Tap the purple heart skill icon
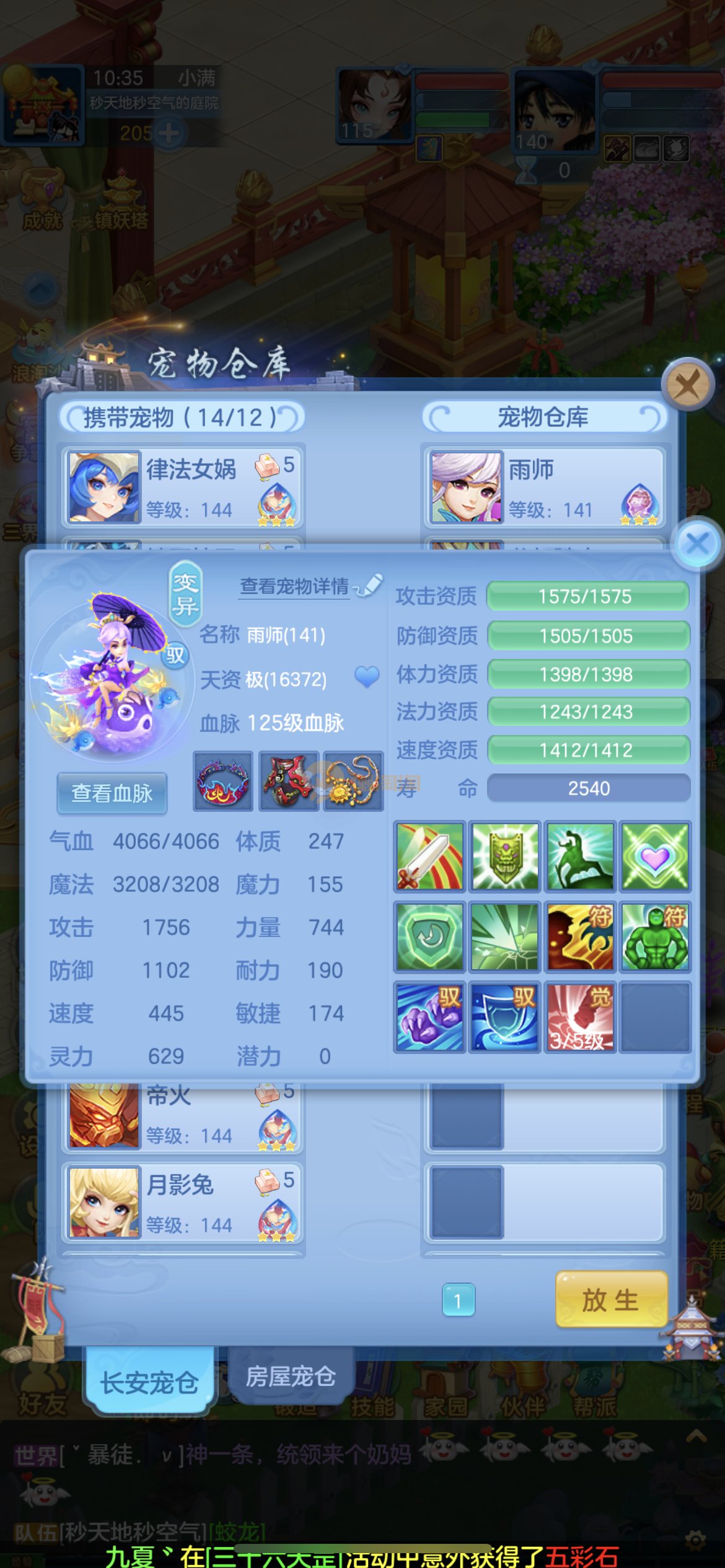Viewport: 725px width, 1568px height. tap(655, 857)
